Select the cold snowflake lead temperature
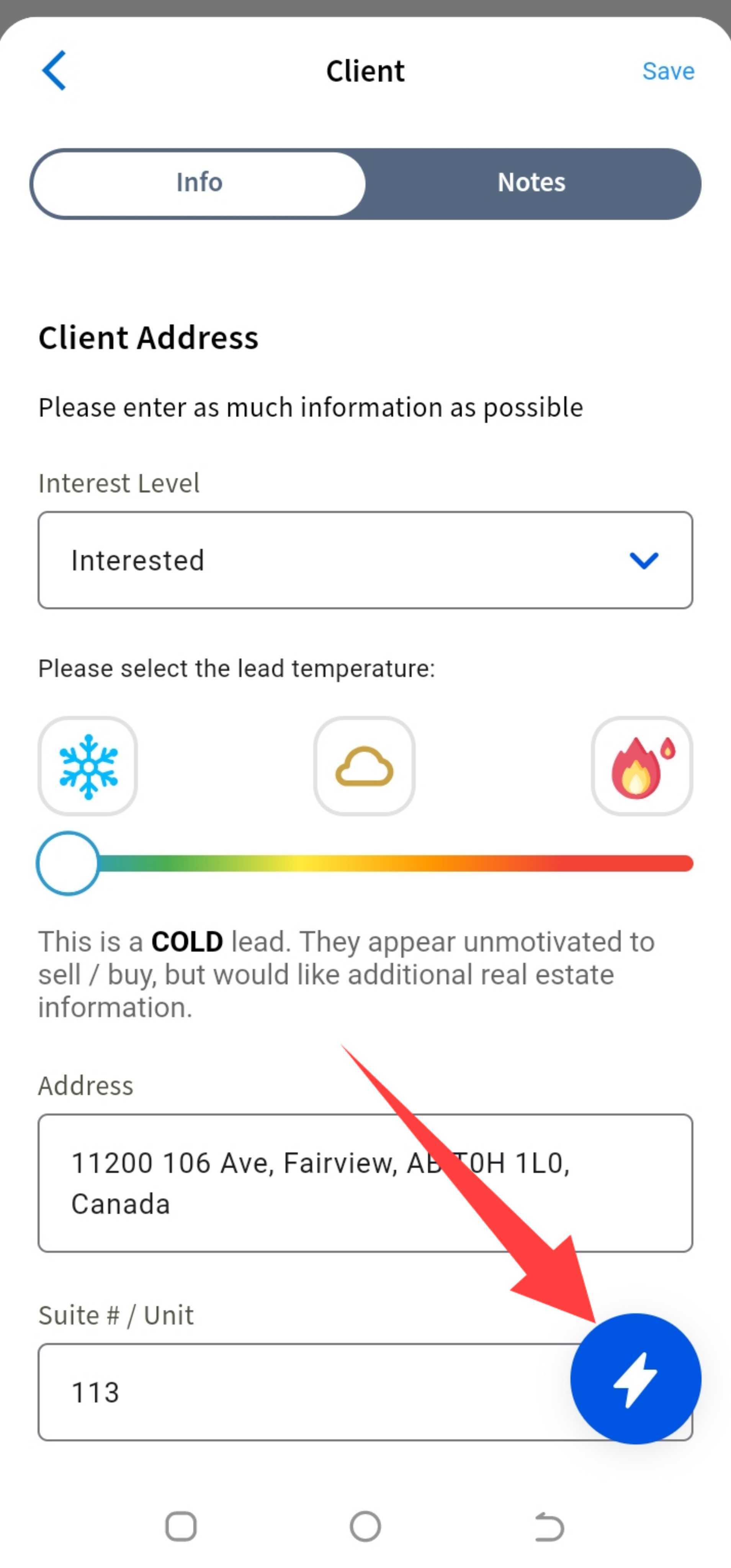Image resolution: width=731 pixels, height=1568 pixels. pos(88,766)
